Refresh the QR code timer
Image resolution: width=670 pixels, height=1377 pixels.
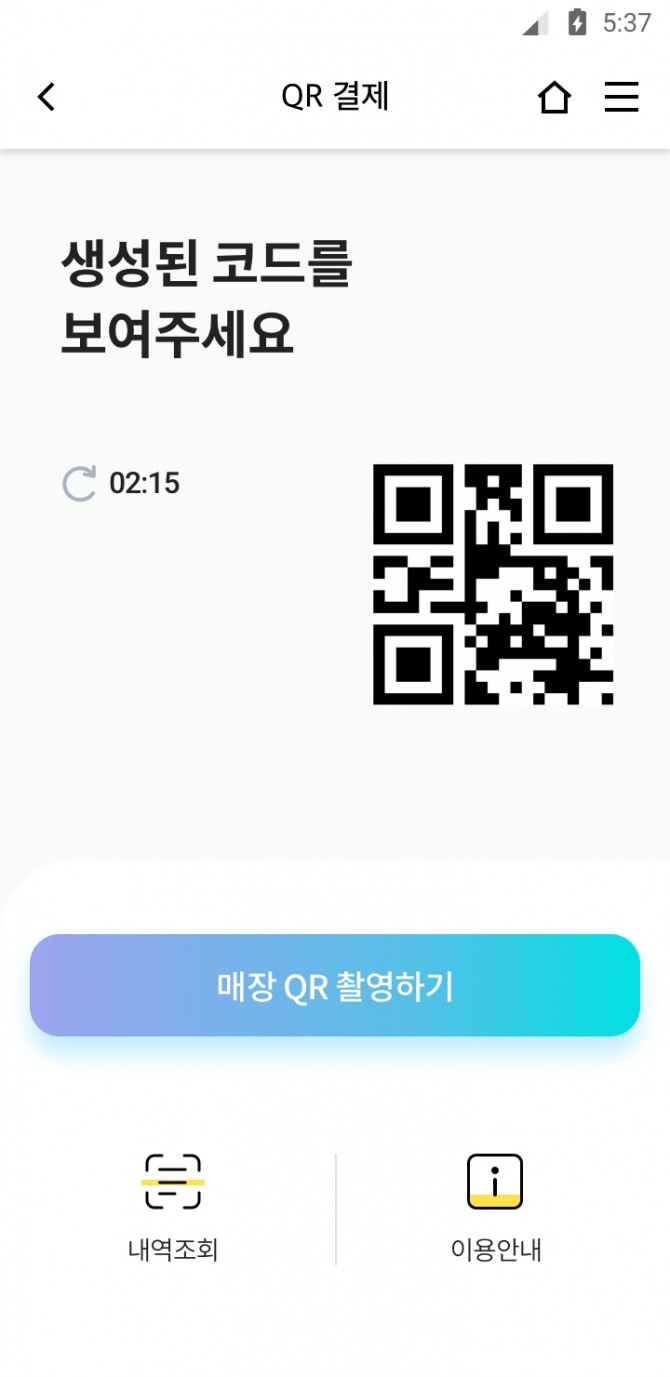pos(80,484)
